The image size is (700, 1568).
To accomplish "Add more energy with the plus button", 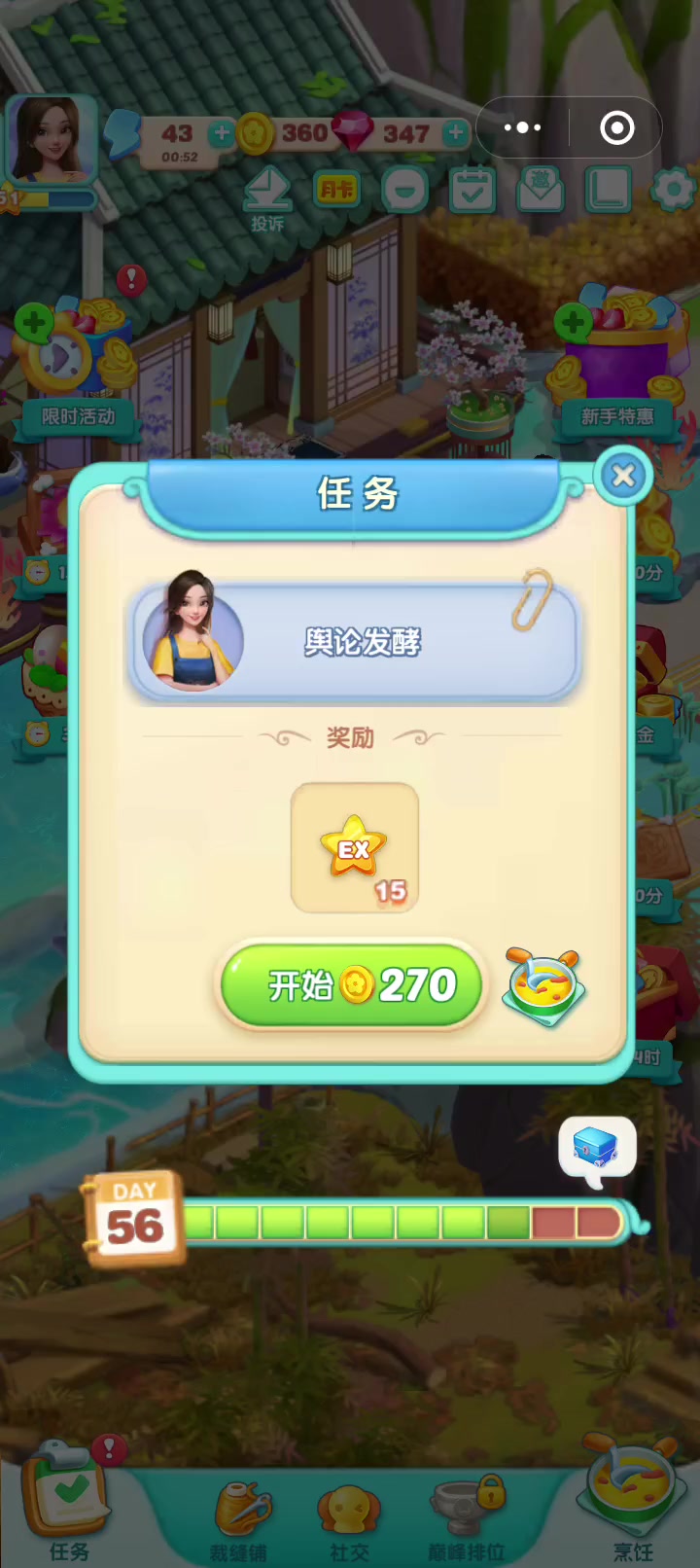I will click(222, 132).
